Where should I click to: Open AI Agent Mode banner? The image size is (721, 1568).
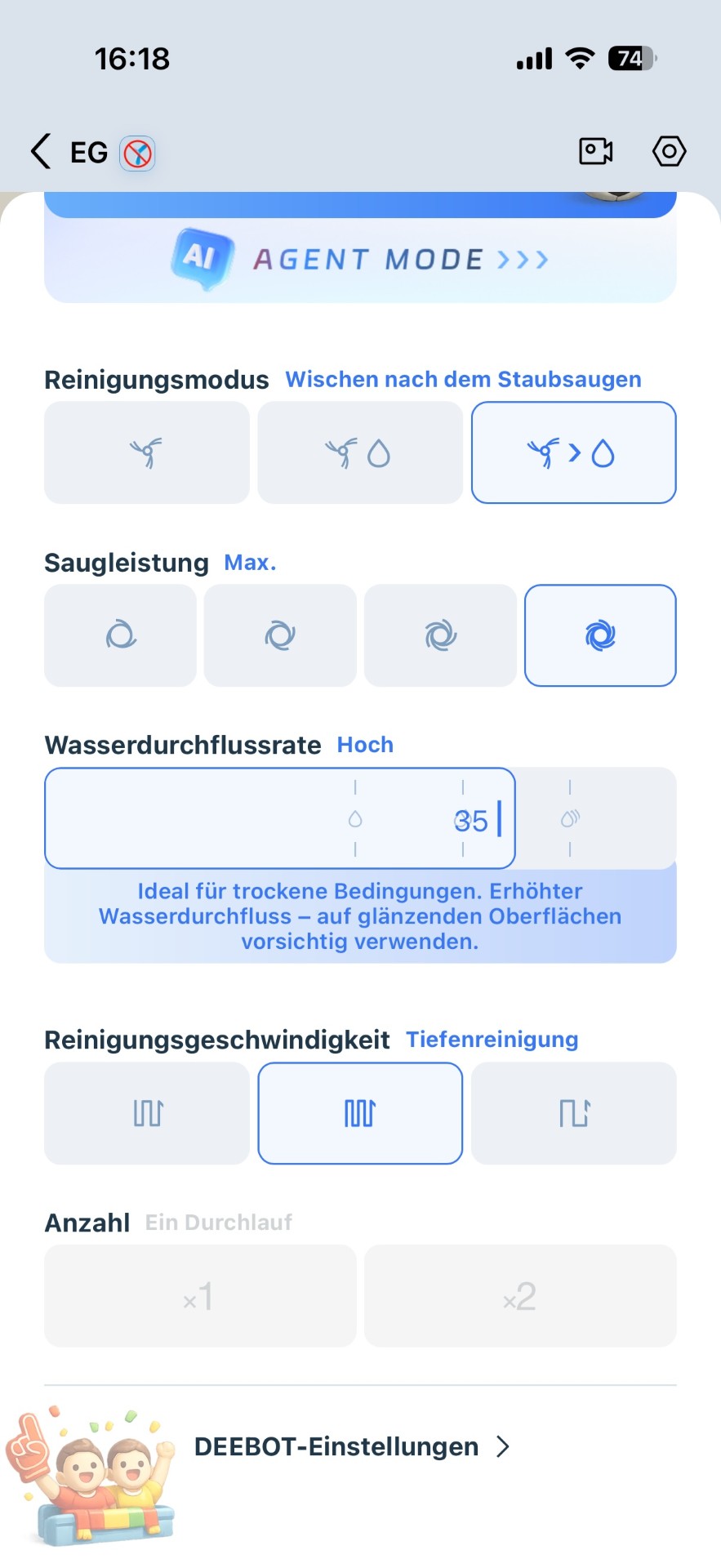coord(360,260)
